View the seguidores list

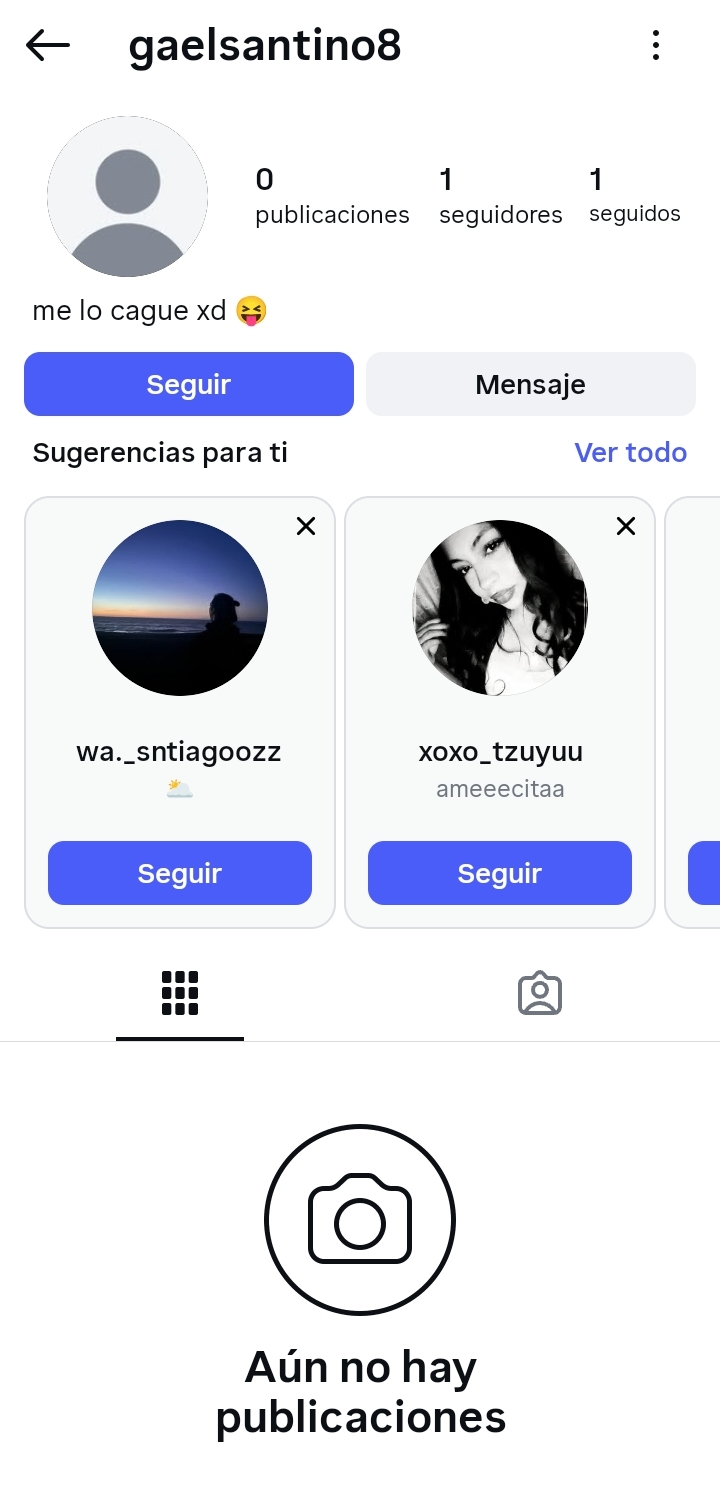point(500,196)
